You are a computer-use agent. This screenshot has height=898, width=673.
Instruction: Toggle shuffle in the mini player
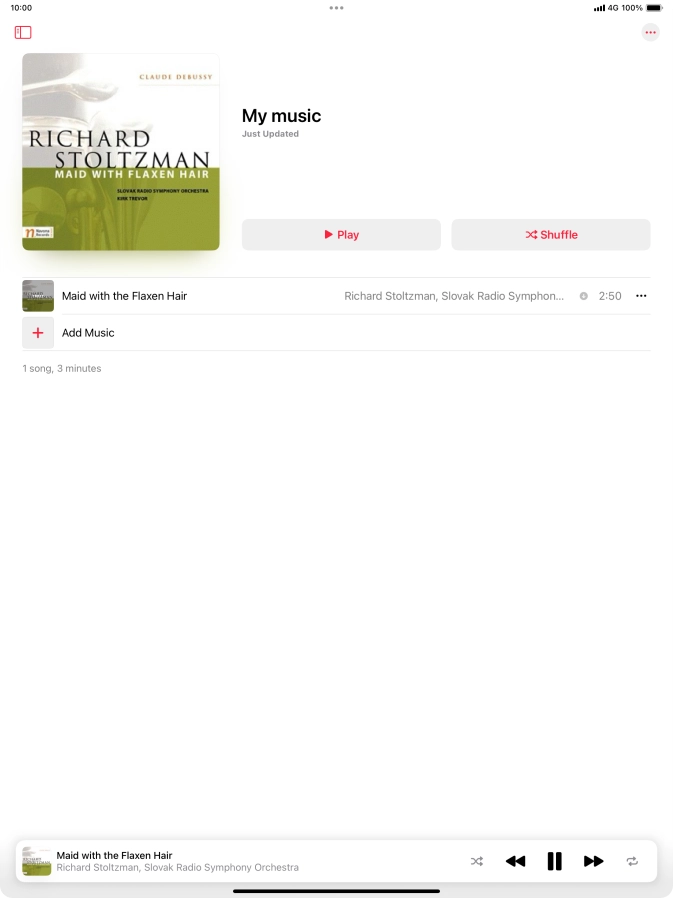(477, 861)
